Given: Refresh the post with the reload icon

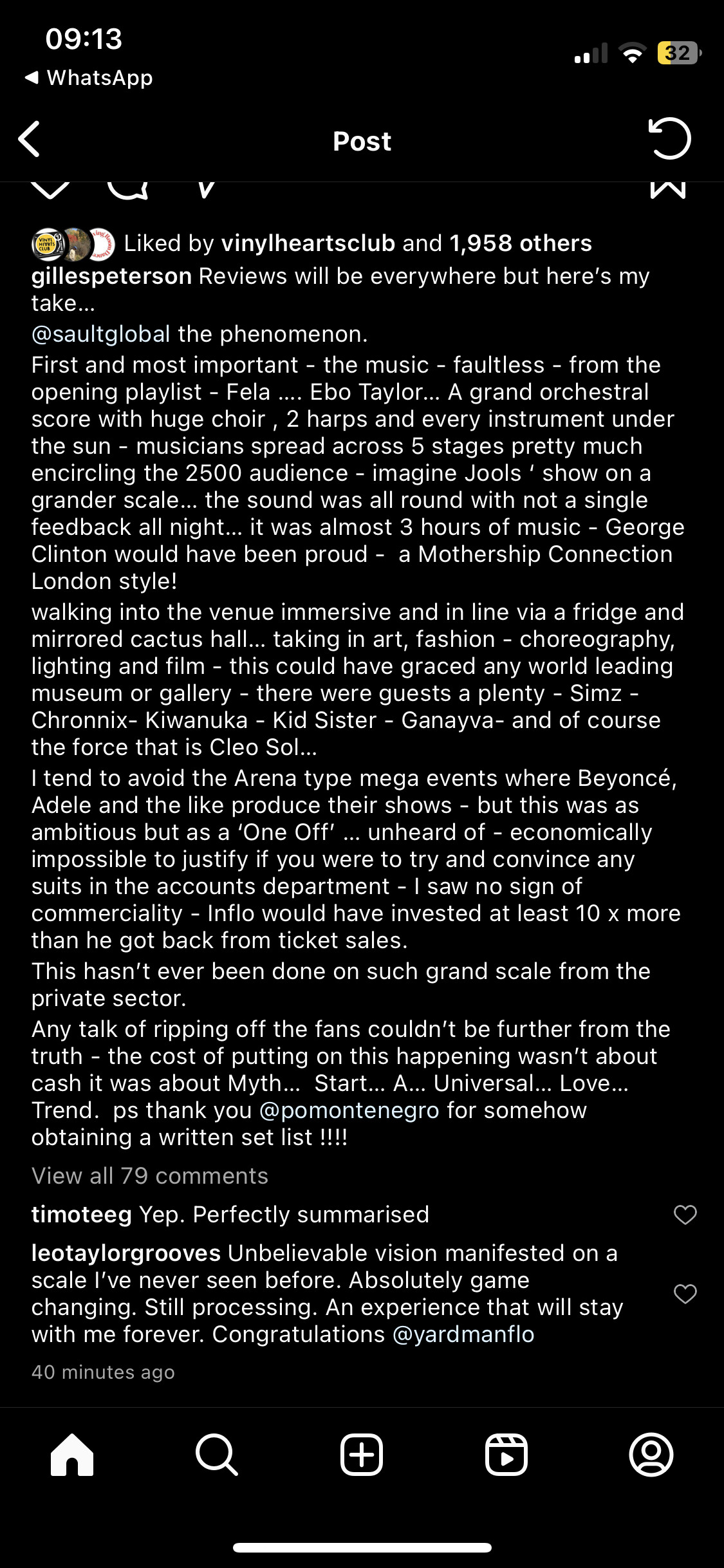Looking at the screenshot, I should click(x=669, y=138).
